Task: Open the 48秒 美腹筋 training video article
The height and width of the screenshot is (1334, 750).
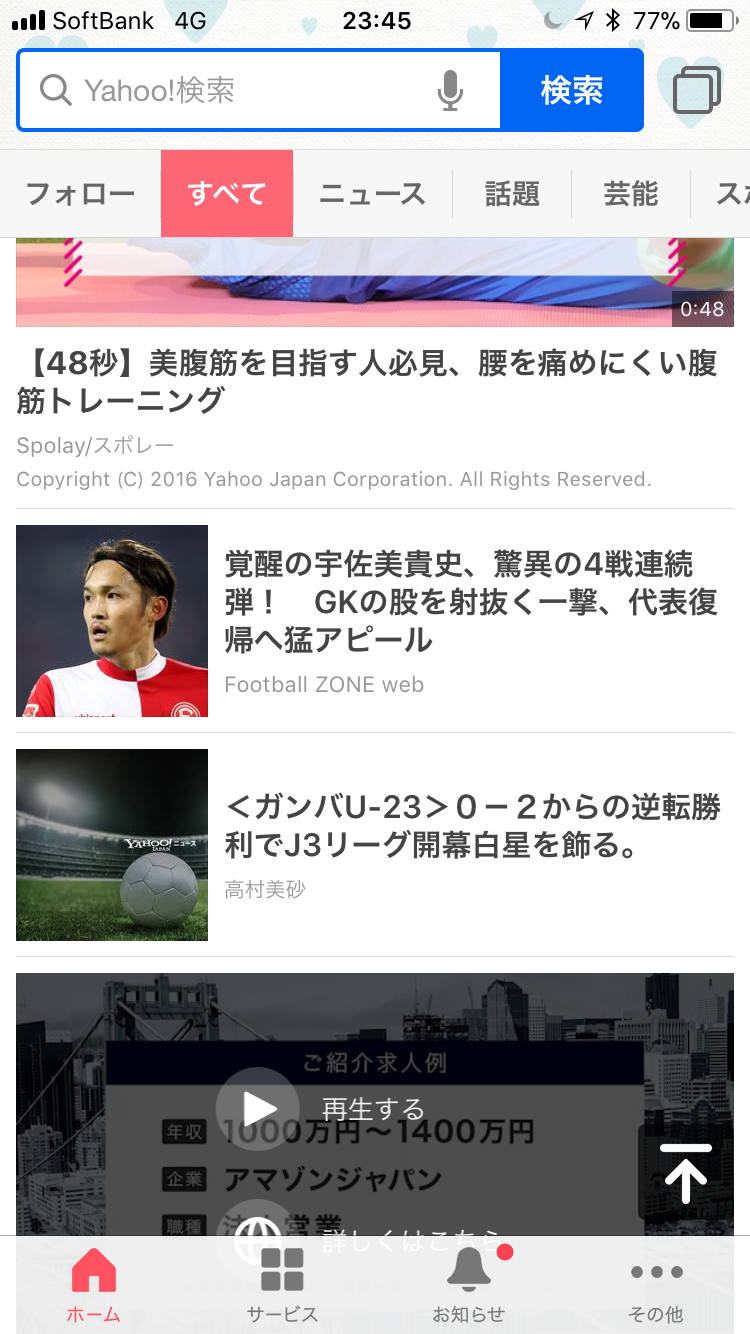Action: click(367, 381)
